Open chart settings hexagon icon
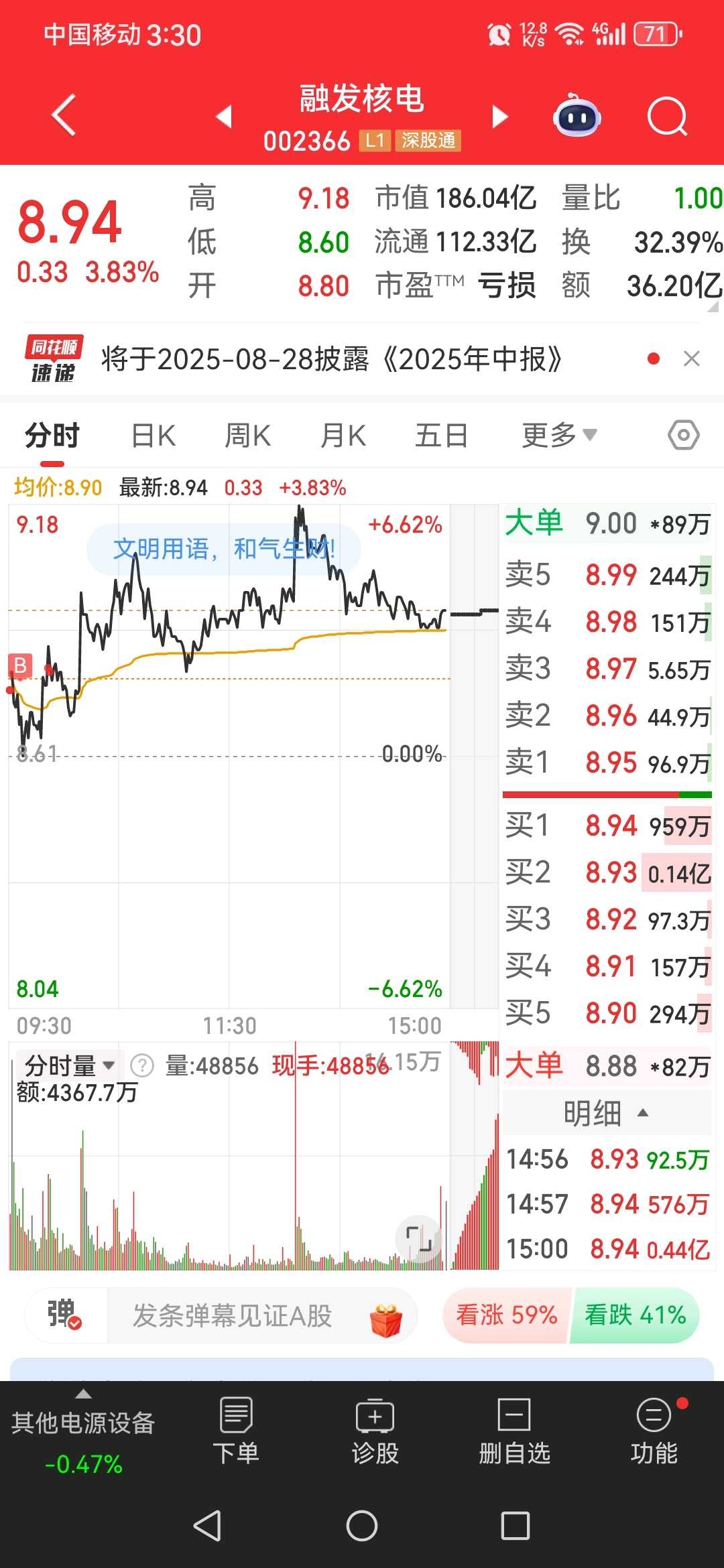724x1568 pixels. pyautogui.click(x=683, y=436)
